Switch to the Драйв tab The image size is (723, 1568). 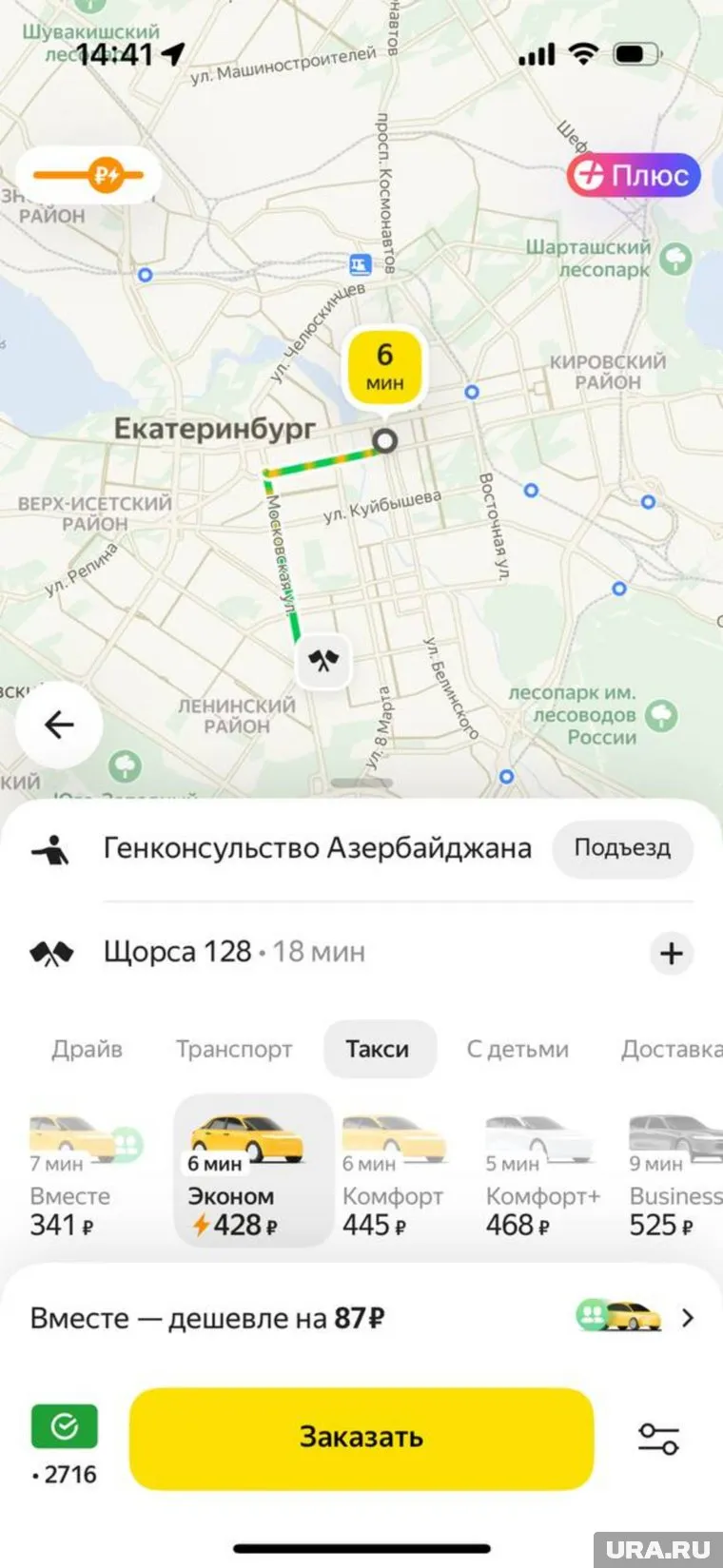pos(87,1049)
